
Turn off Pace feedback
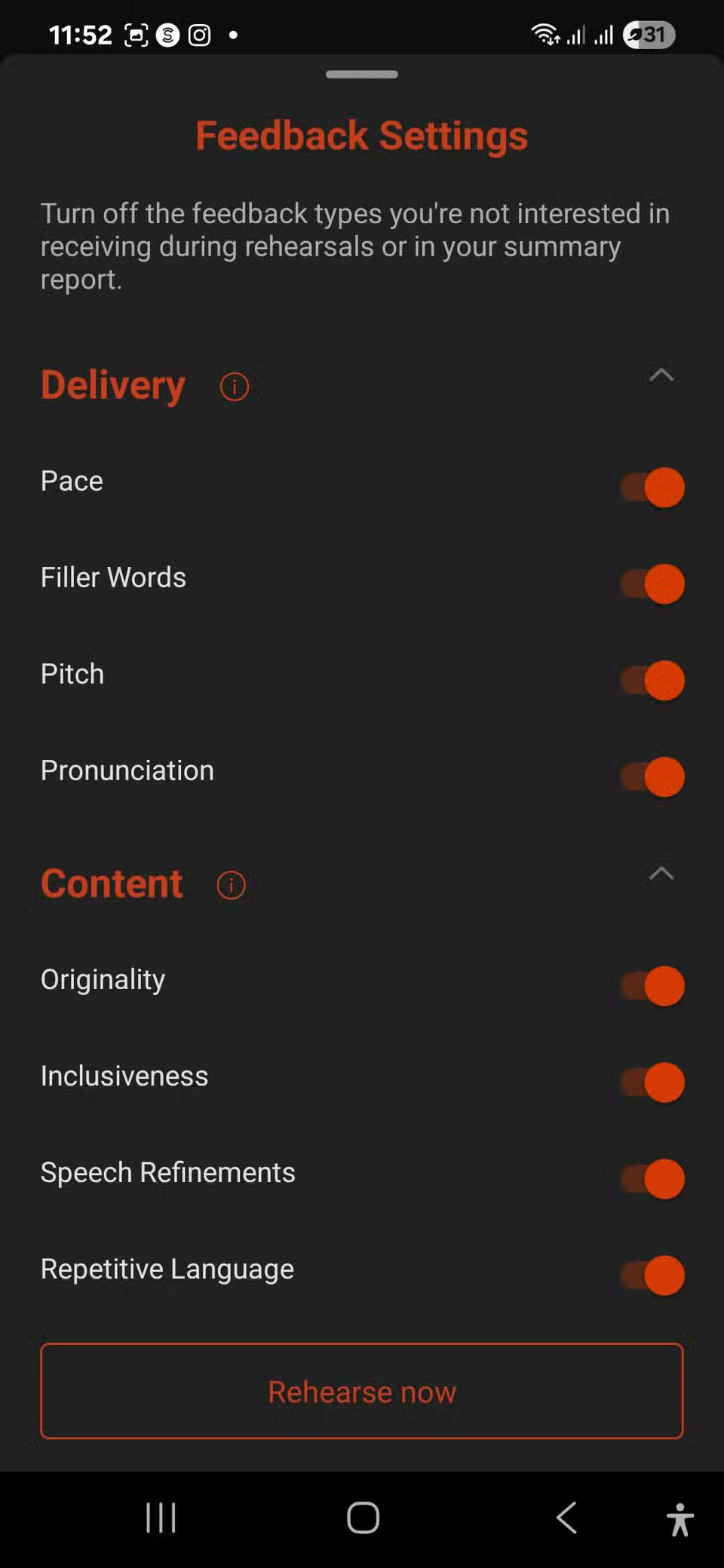coord(652,487)
